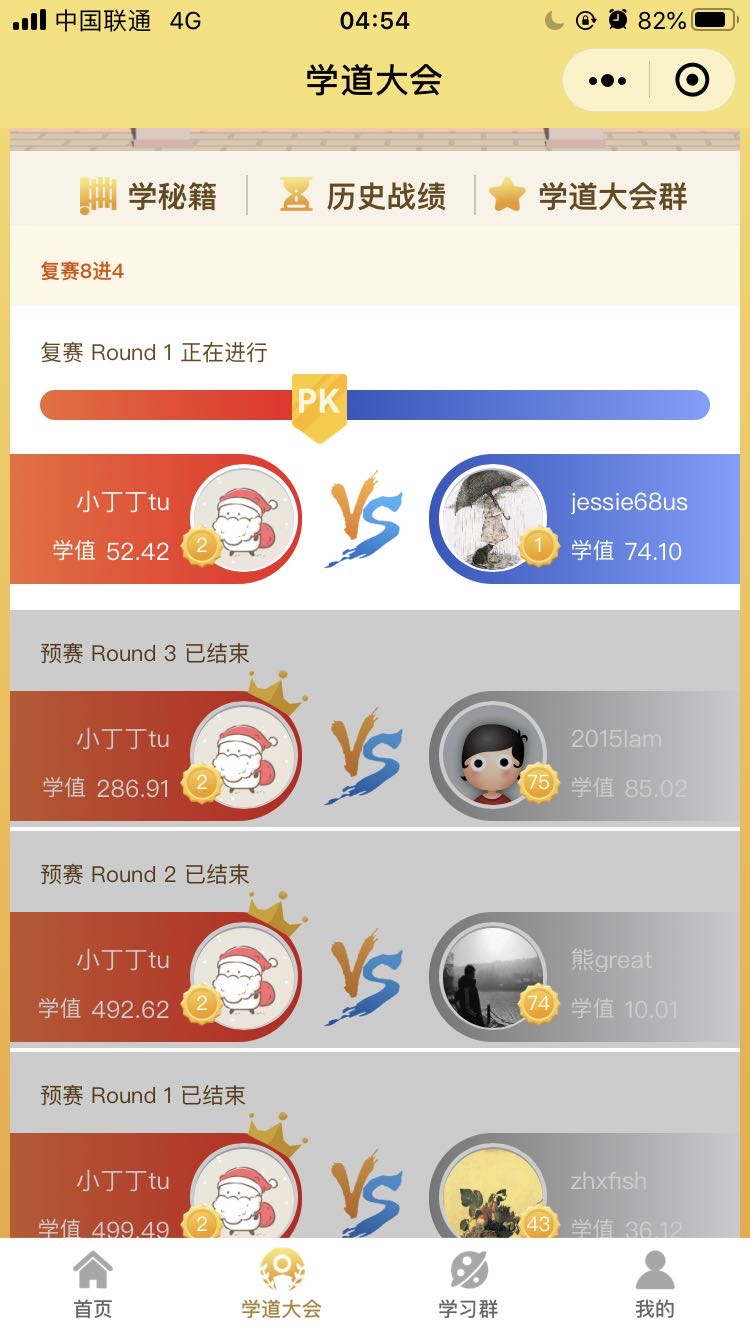Open the mini program more options menu
Image resolution: width=750 pixels, height=1334 pixels.
(x=607, y=80)
